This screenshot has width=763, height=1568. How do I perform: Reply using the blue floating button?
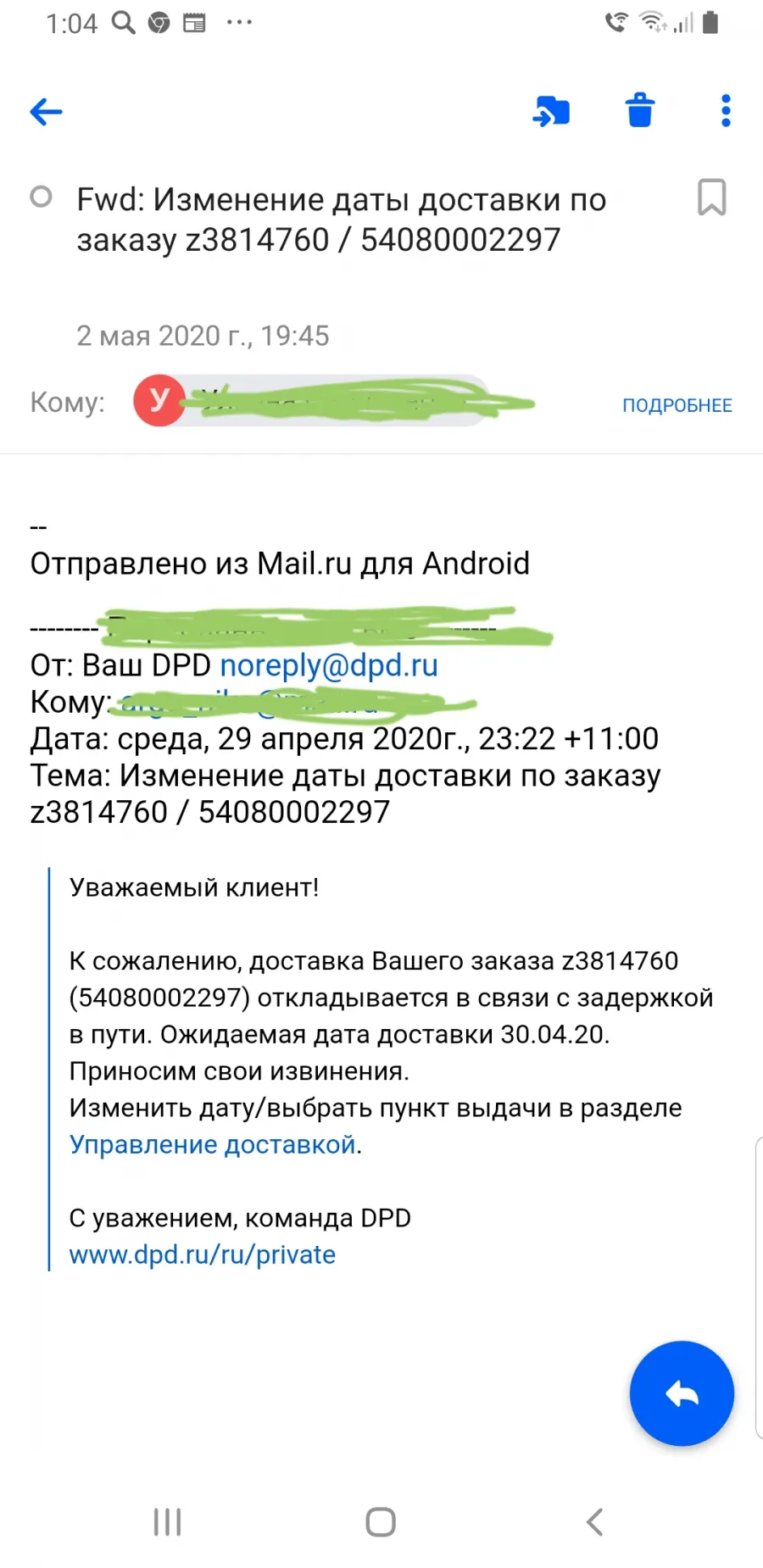coord(682,1393)
